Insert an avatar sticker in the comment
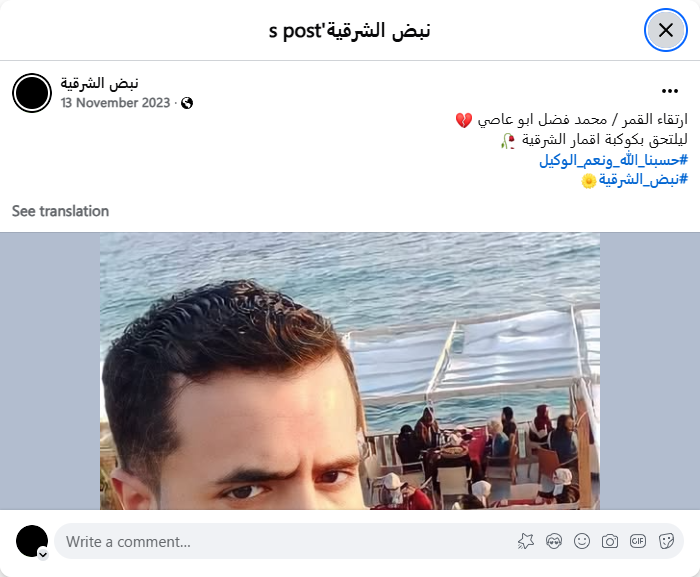This screenshot has width=700, height=577. pos(554,541)
